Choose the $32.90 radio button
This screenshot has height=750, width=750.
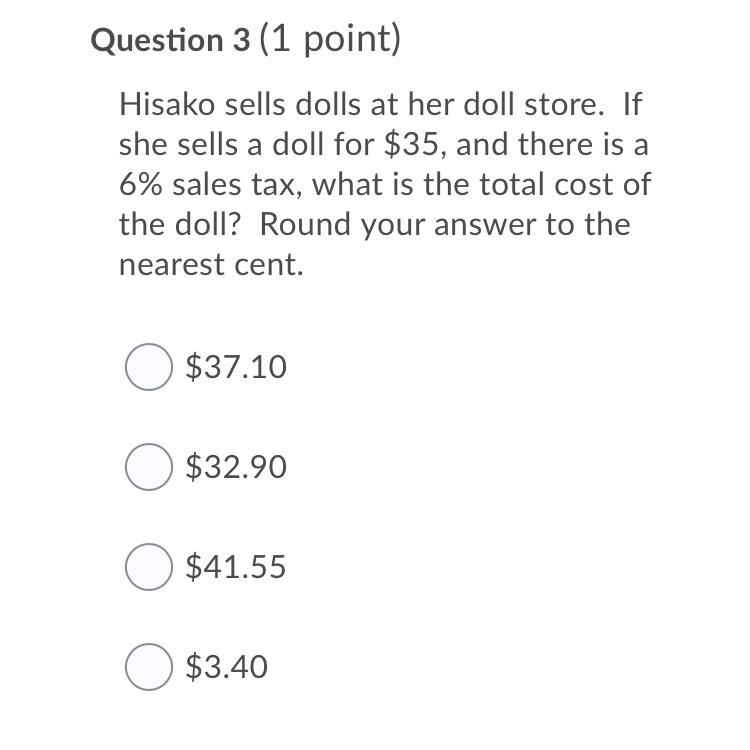pyautogui.click(x=148, y=467)
